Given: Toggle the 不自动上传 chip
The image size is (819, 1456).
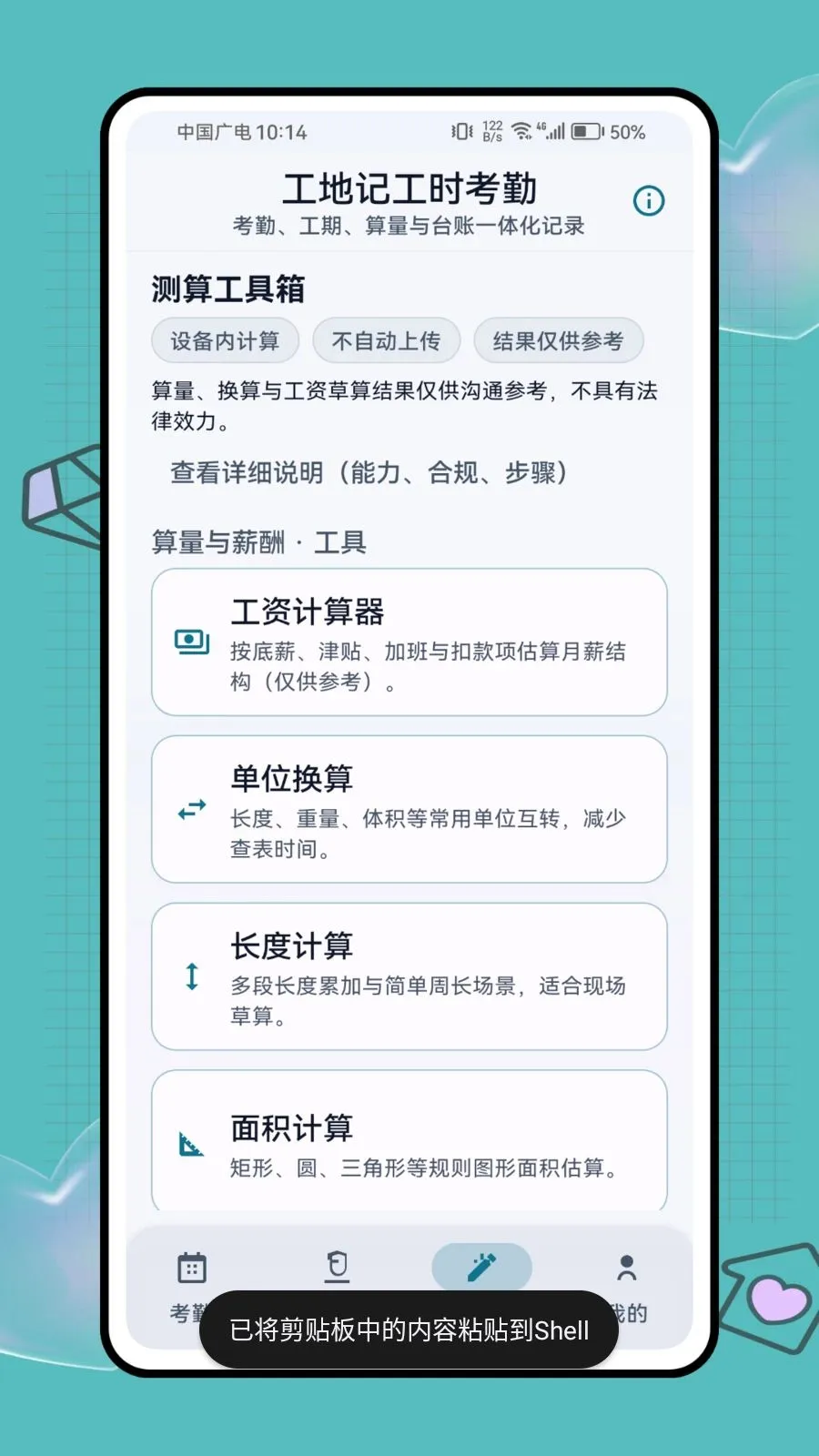Looking at the screenshot, I should pyautogui.click(x=386, y=340).
